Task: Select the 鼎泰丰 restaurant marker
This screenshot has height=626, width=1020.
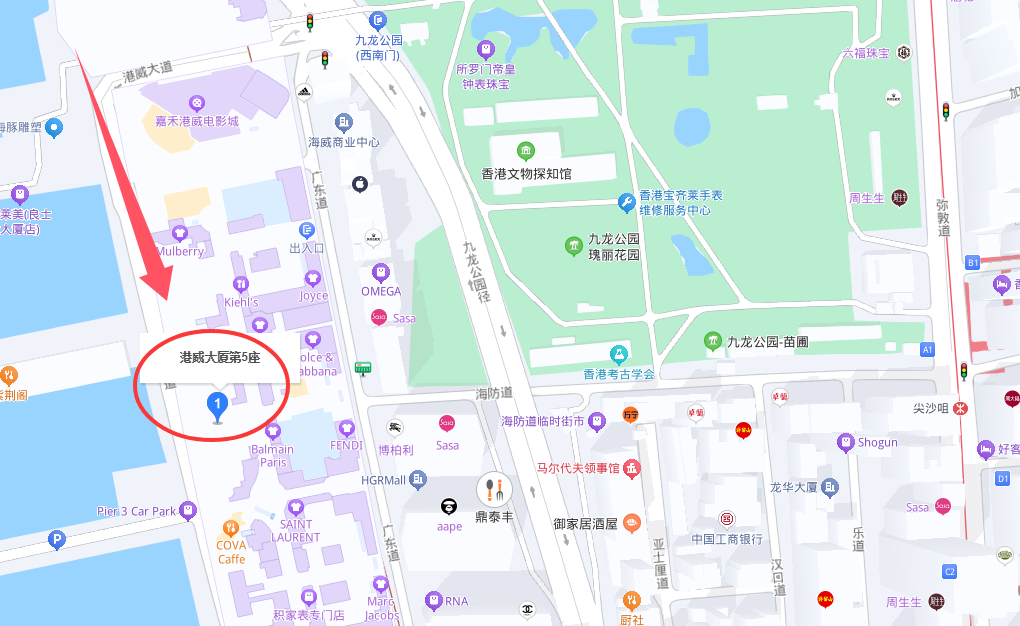Action: (x=493, y=489)
